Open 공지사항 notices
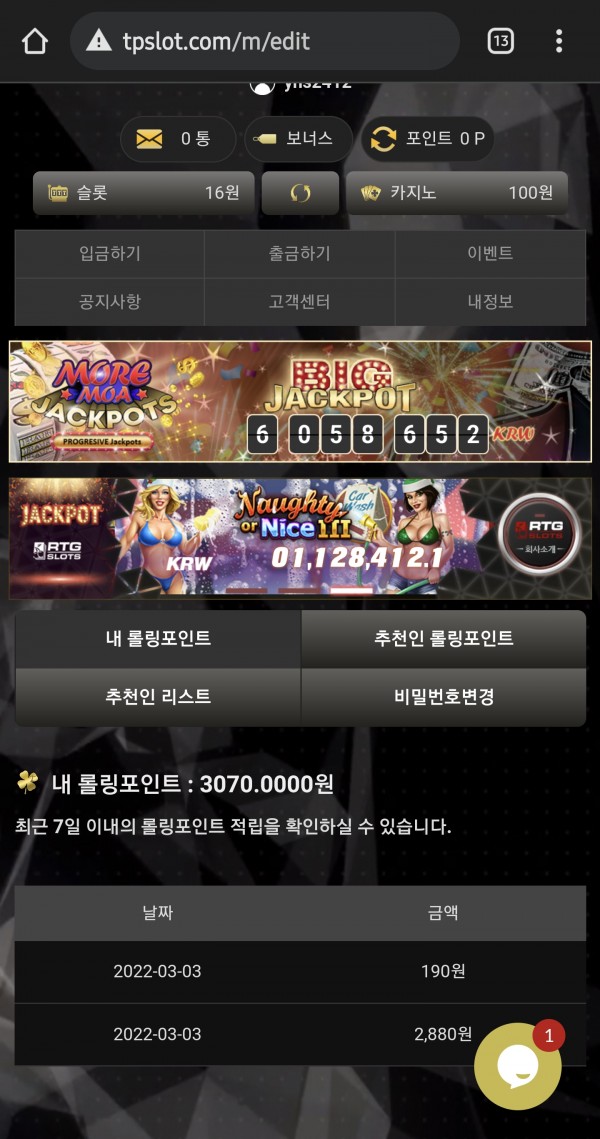This screenshot has height=1139, width=600. pos(110,301)
